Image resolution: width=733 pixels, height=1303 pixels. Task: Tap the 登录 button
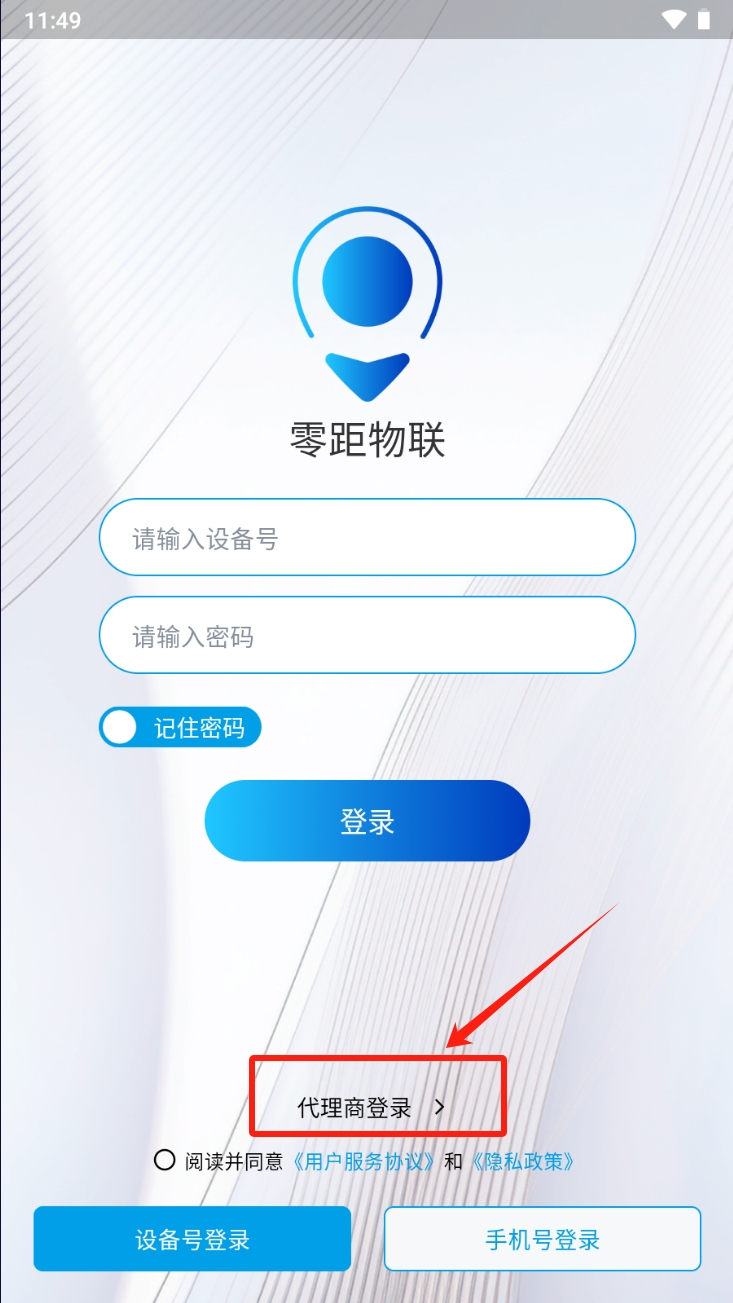point(367,821)
